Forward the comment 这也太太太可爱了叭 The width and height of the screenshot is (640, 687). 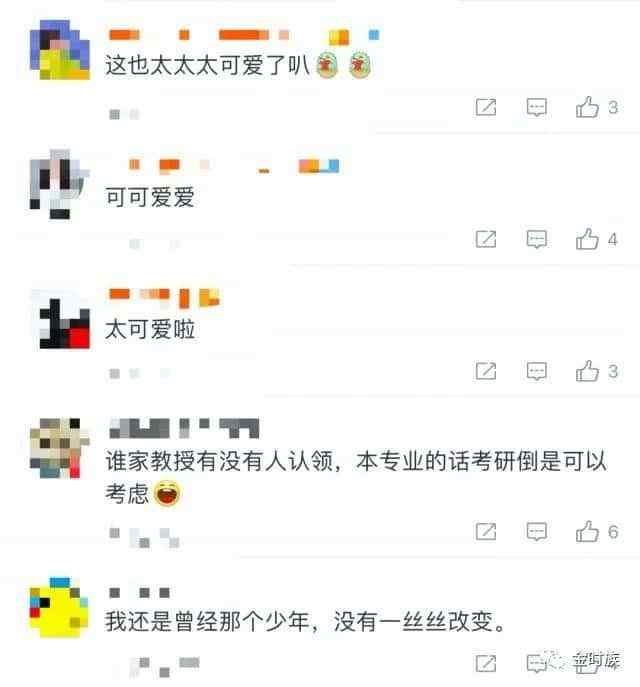(486, 108)
